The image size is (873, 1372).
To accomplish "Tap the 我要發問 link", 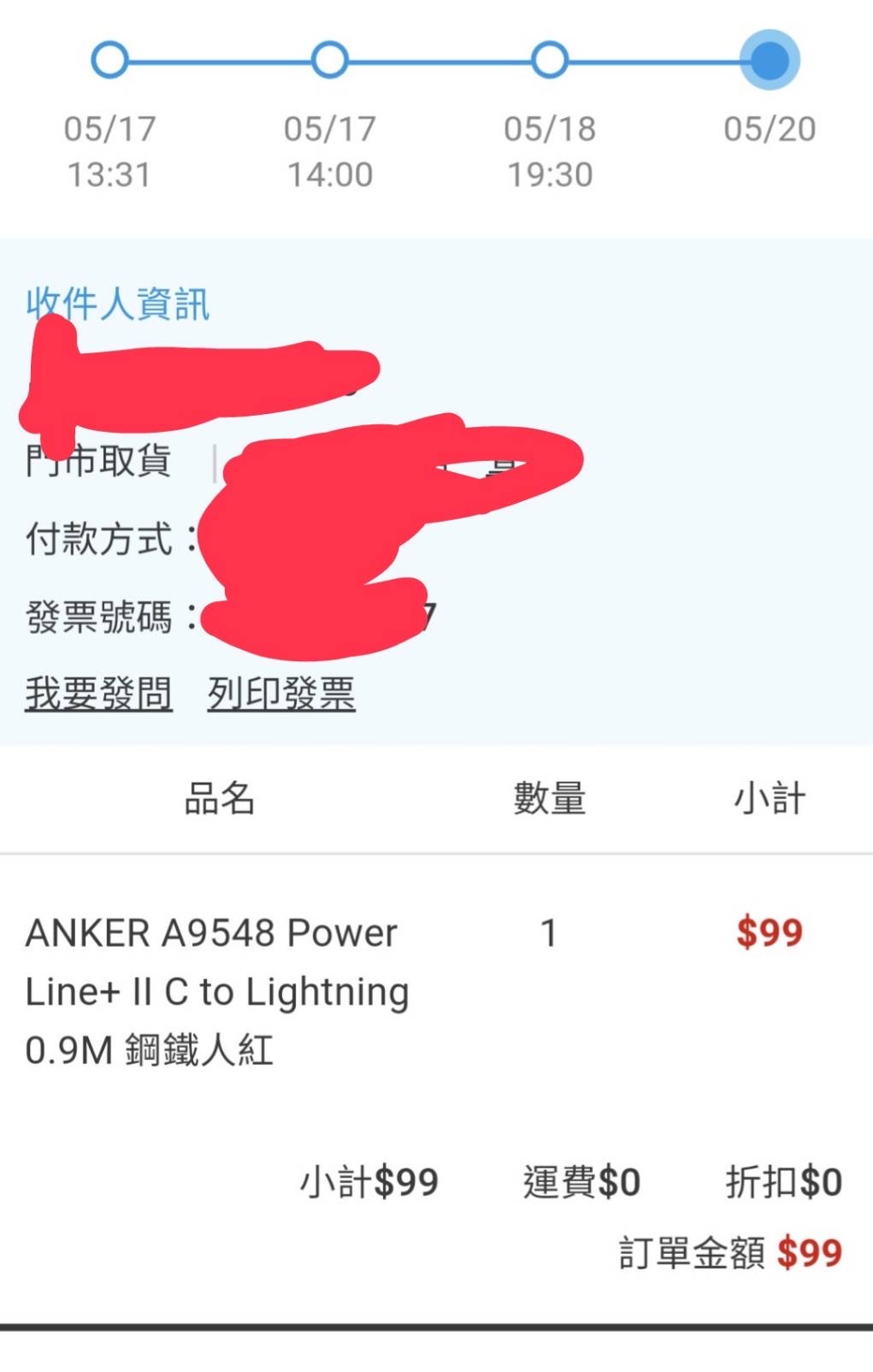I will [98, 693].
